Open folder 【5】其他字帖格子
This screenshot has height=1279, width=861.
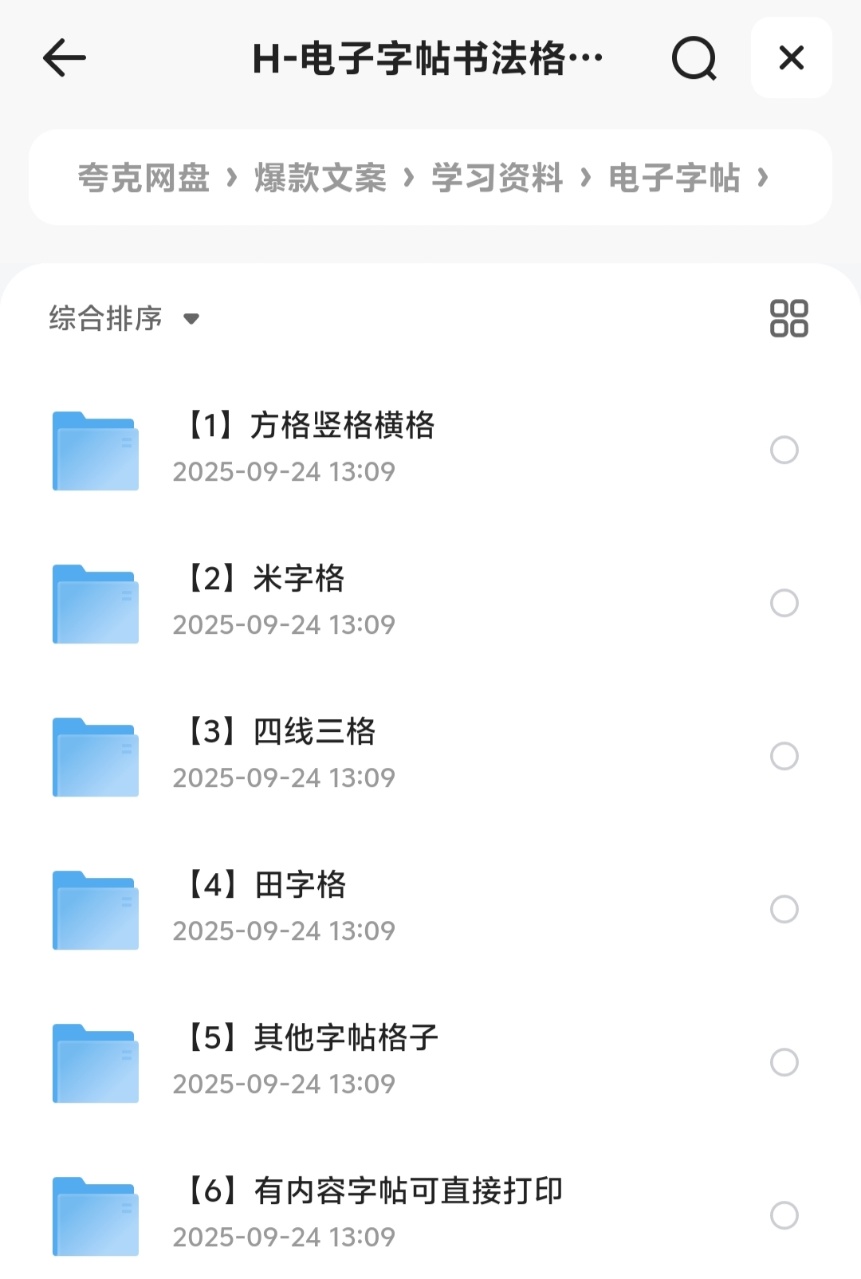click(x=312, y=1039)
